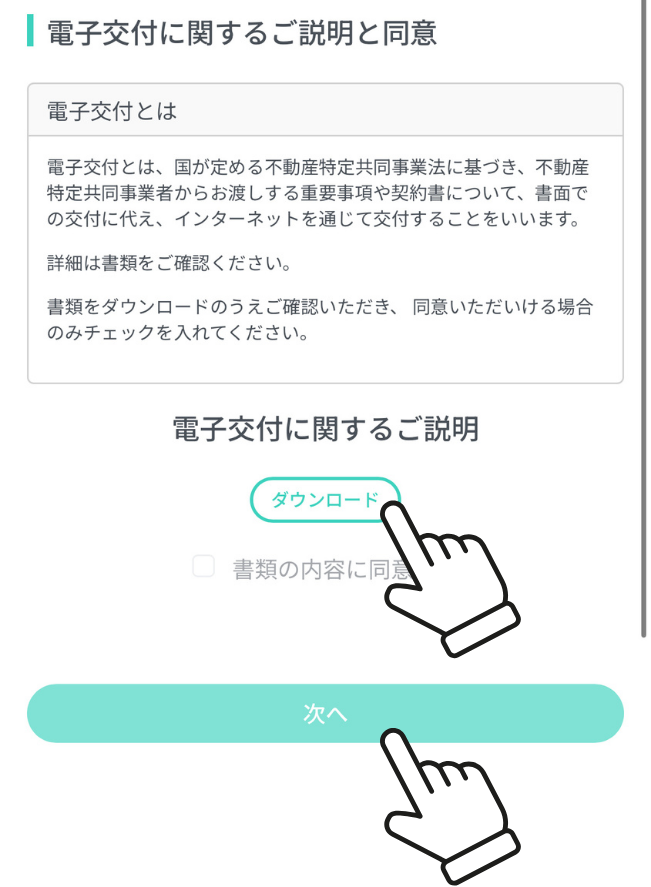Check the 書類の内容に同意 checkbox

point(204,567)
